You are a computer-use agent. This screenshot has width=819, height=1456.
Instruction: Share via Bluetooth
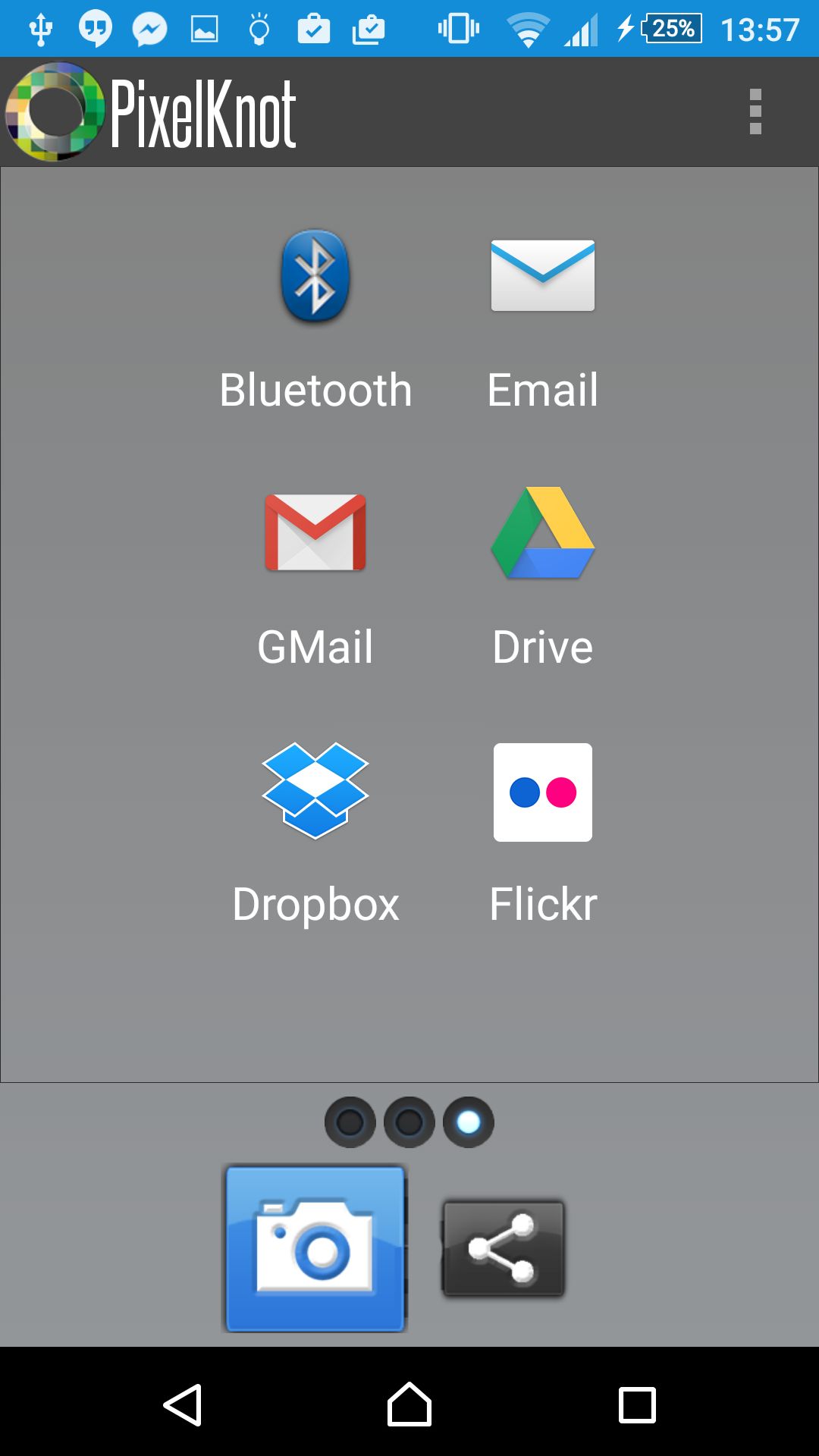(315, 319)
